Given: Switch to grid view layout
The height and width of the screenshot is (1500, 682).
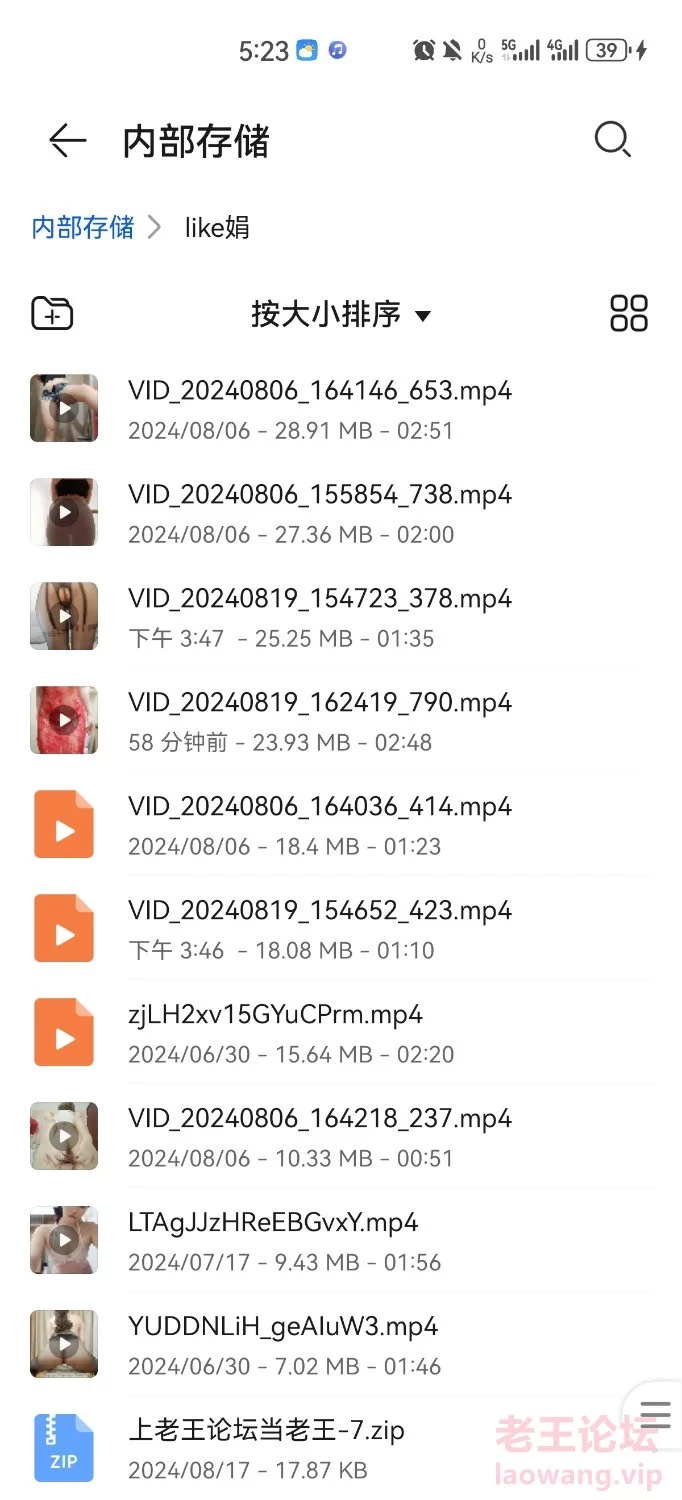Looking at the screenshot, I should 629,314.
